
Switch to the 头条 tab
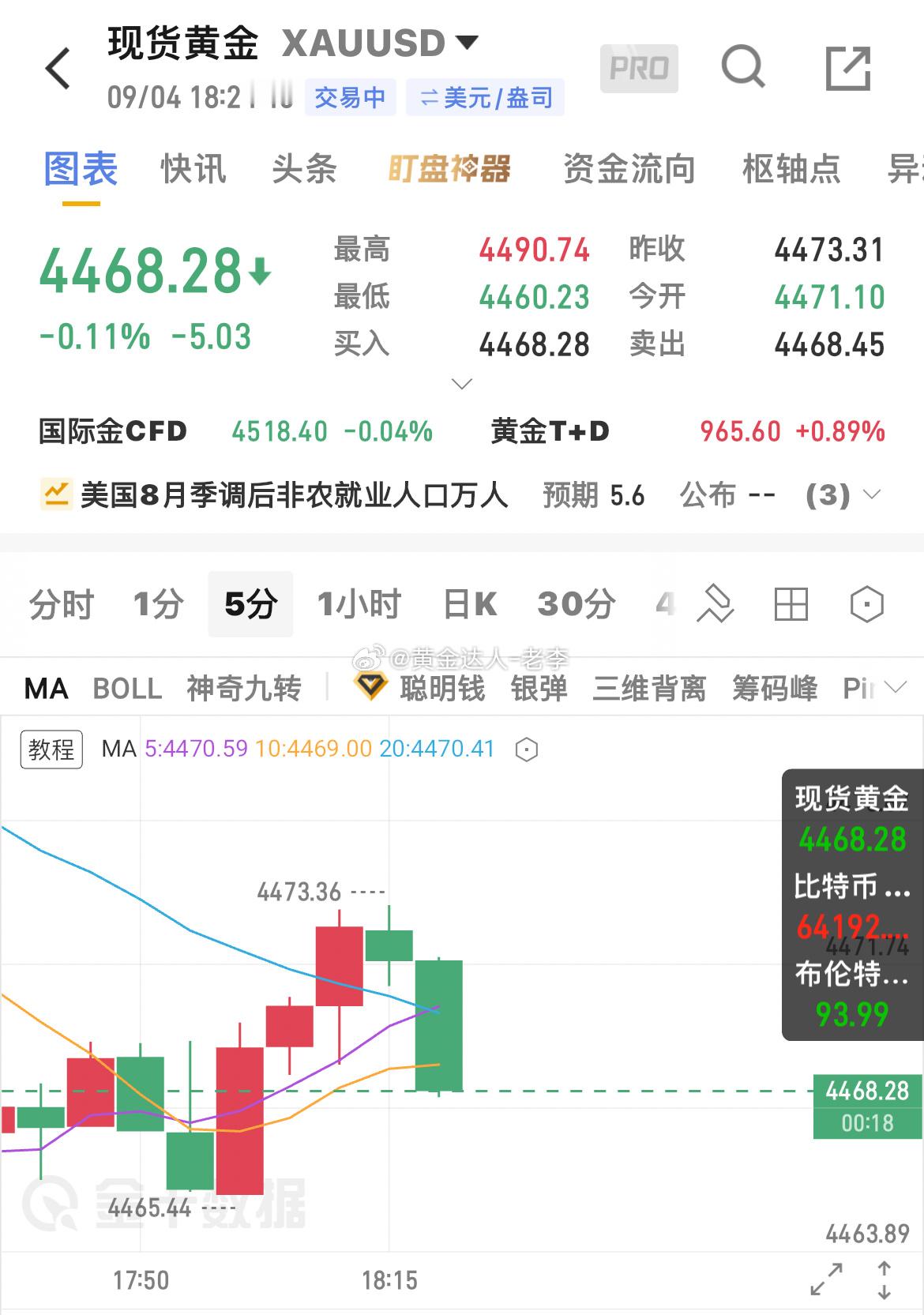point(304,169)
